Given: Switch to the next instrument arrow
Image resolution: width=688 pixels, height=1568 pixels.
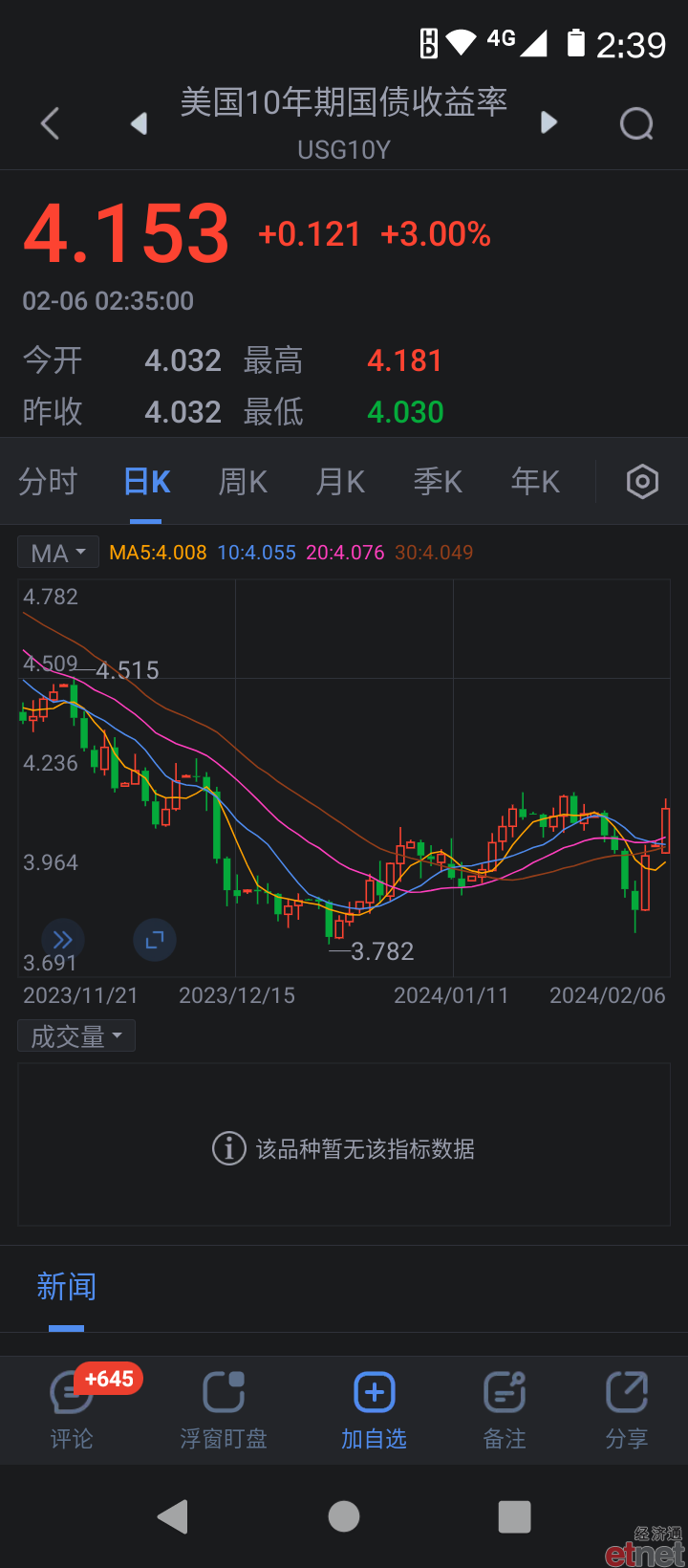Looking at the screenshot, I should point(548,122).
